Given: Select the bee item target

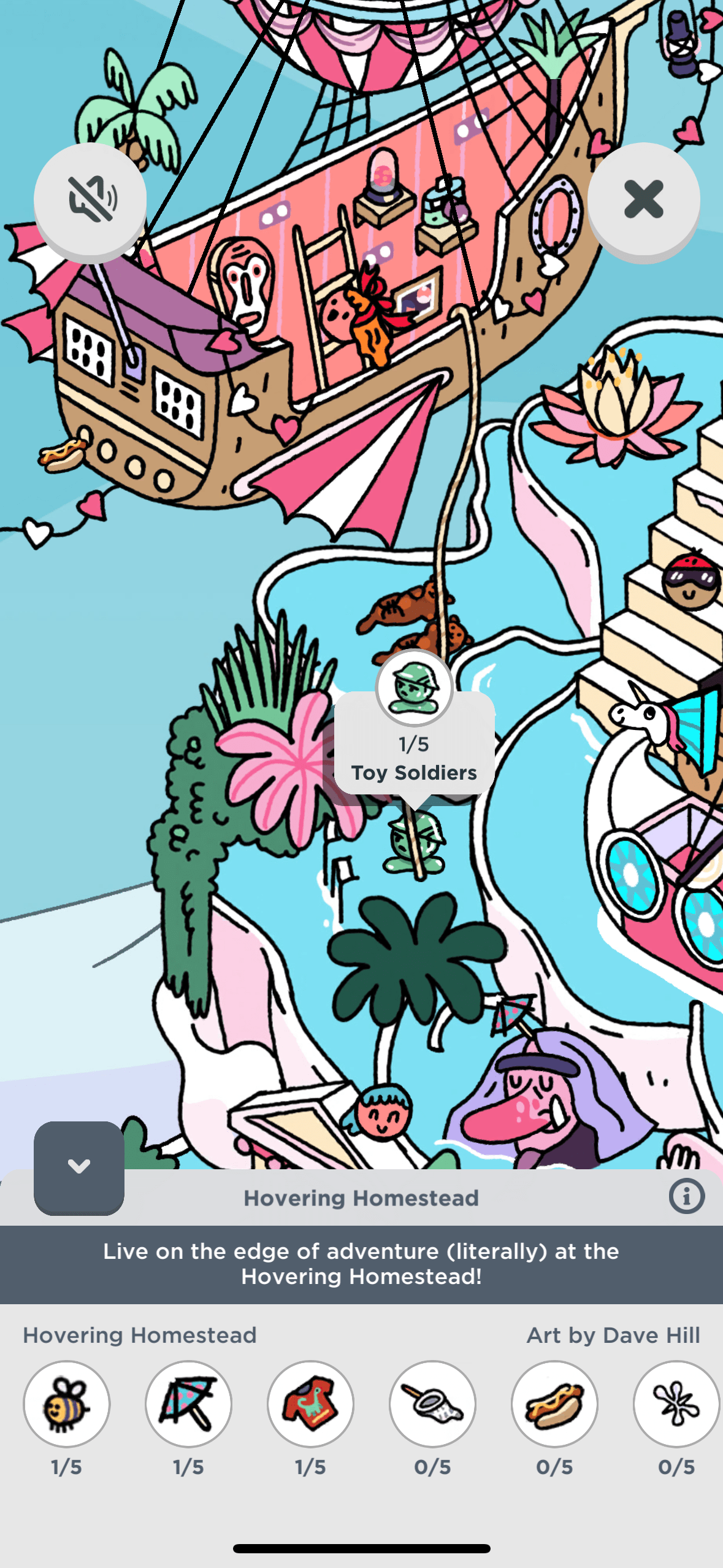Looking at the screenshot, I should (66, 1404).
